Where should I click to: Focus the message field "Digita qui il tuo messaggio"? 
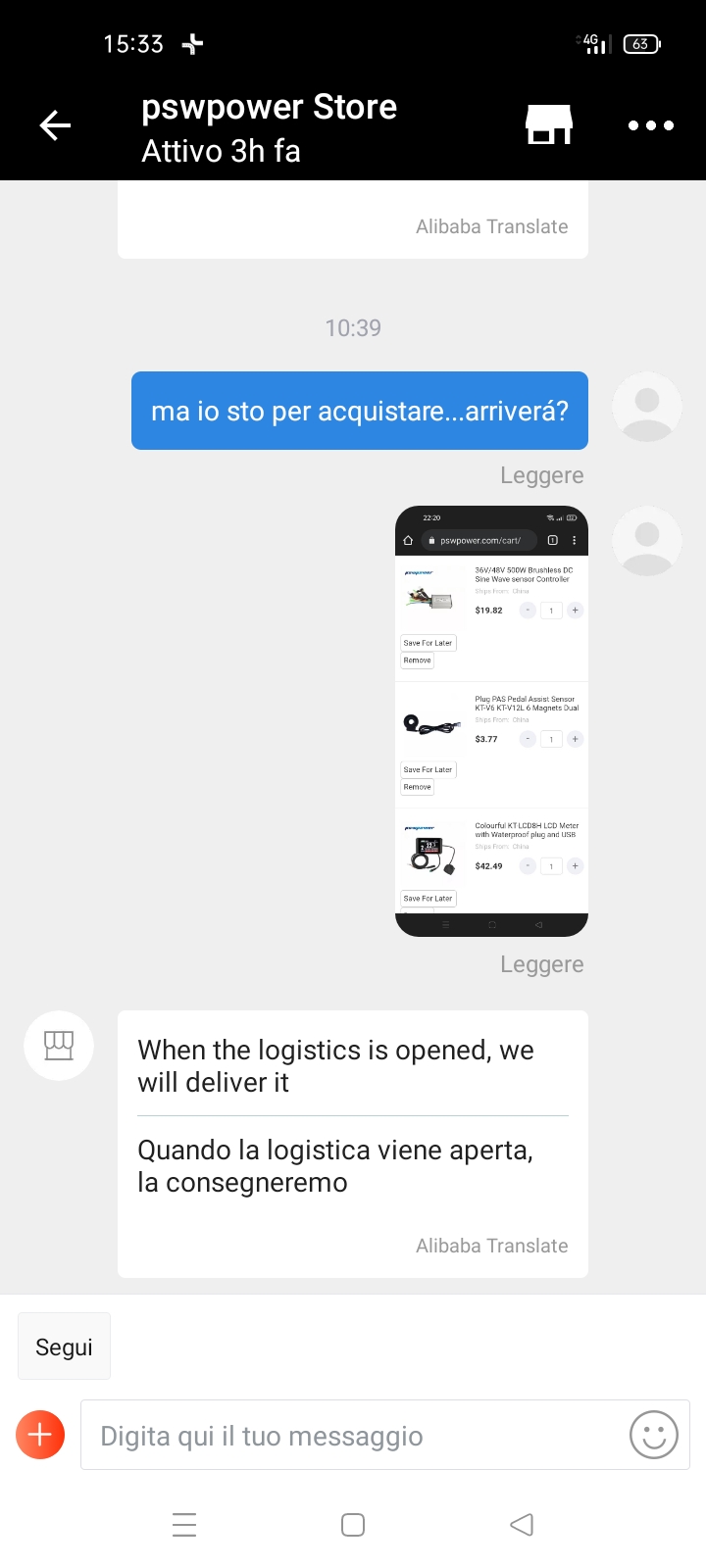coord(353,1436)
